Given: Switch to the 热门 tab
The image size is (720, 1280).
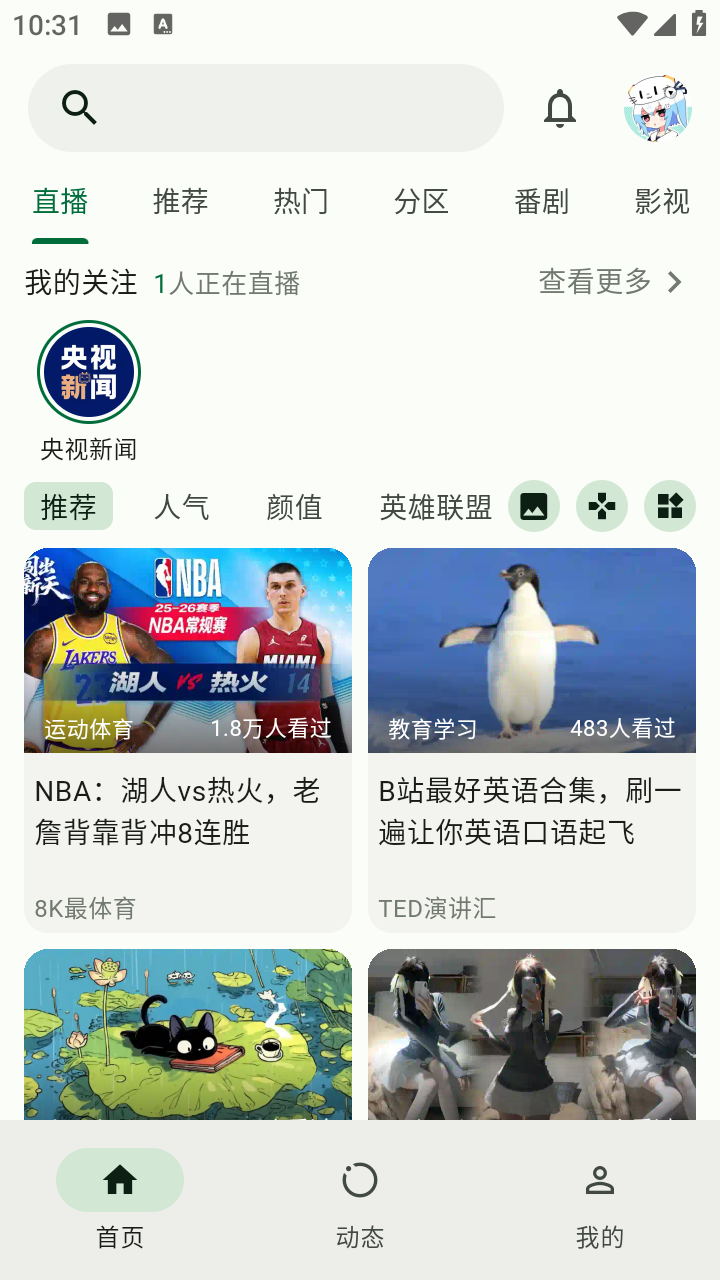Looking at the screenshot, I should [301, 202].
